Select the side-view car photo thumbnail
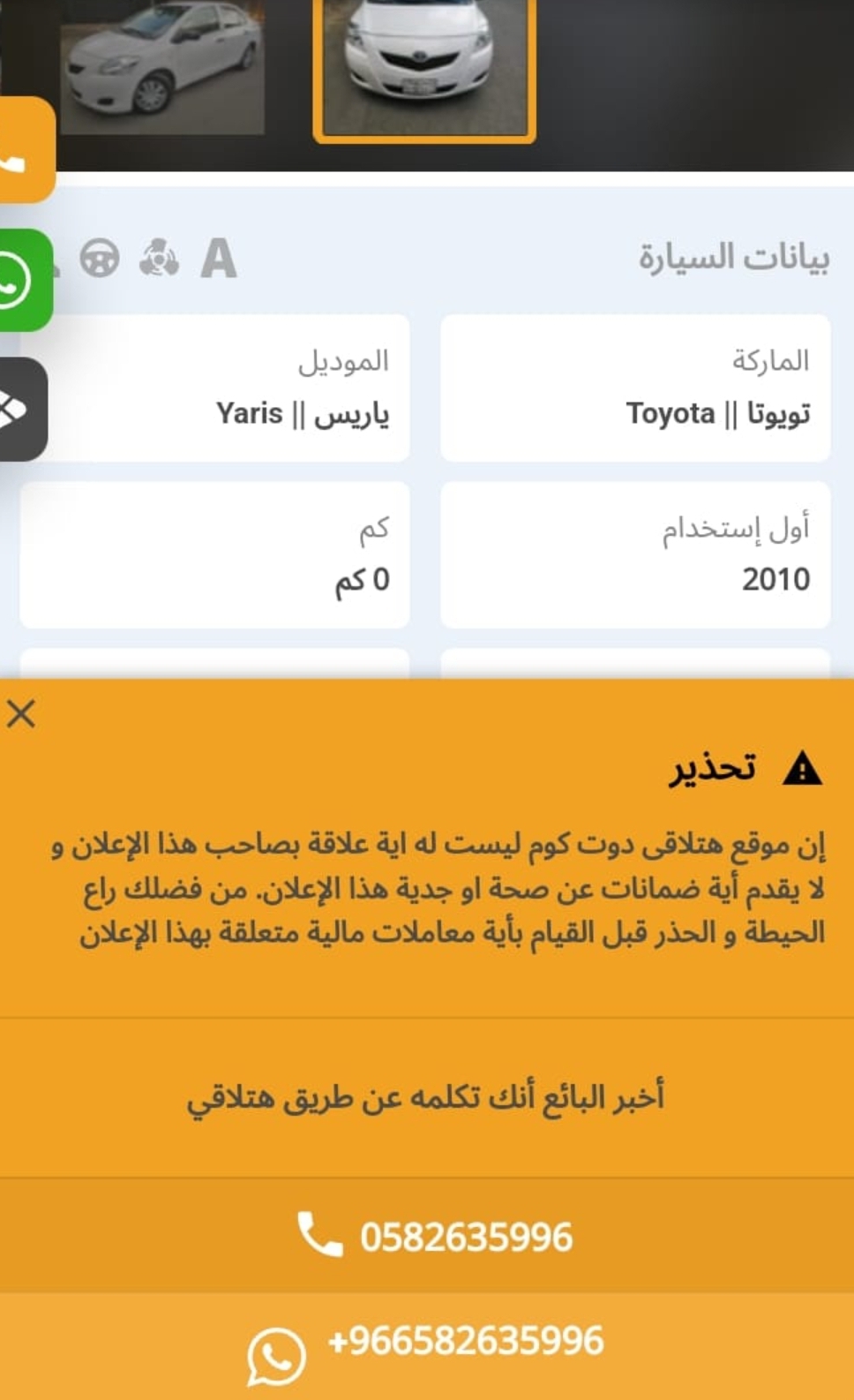Viewport: 854px width, 1400px height. pyautogui.click(x=162, y=67)
